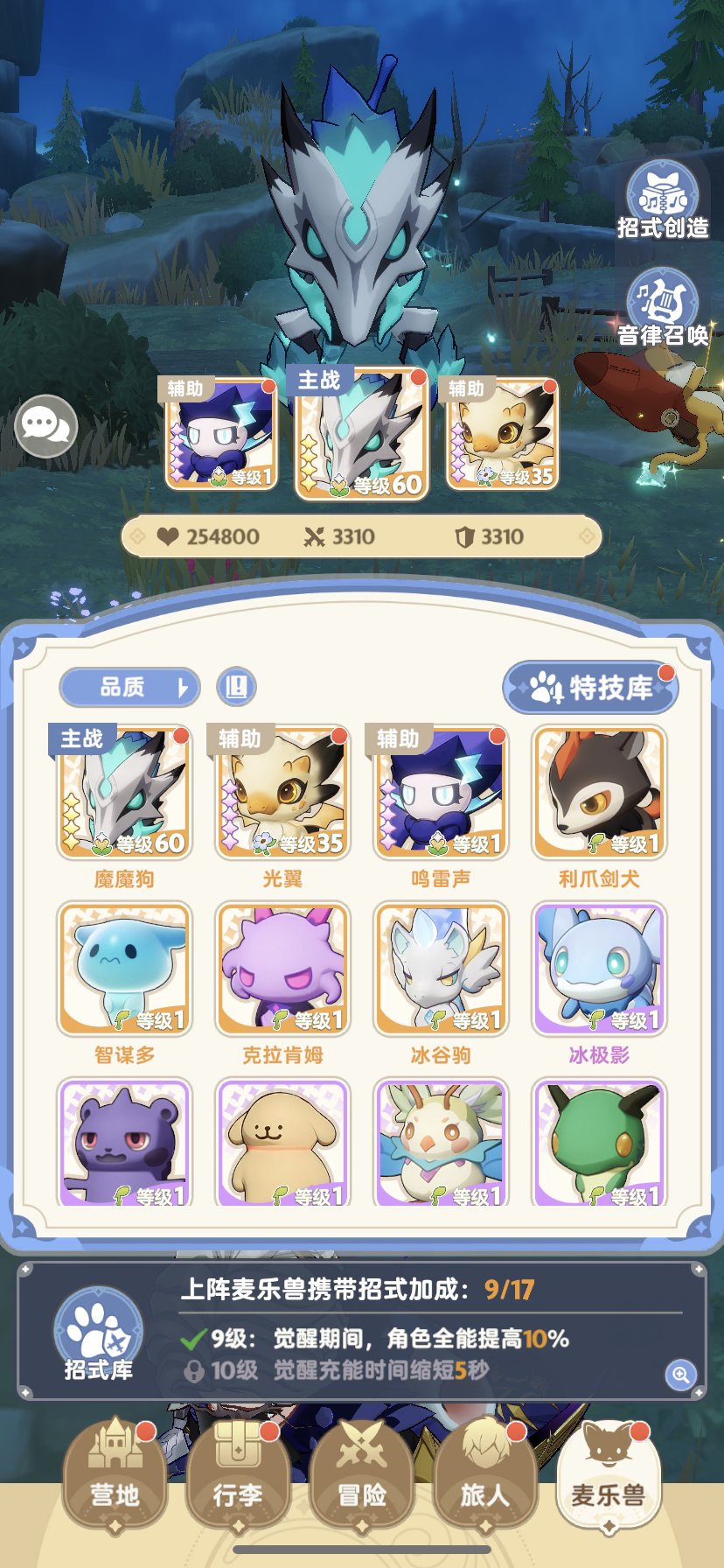
Task: View the 冰极影 pet card
Action: pyautogui.click(x=596, y=969)
